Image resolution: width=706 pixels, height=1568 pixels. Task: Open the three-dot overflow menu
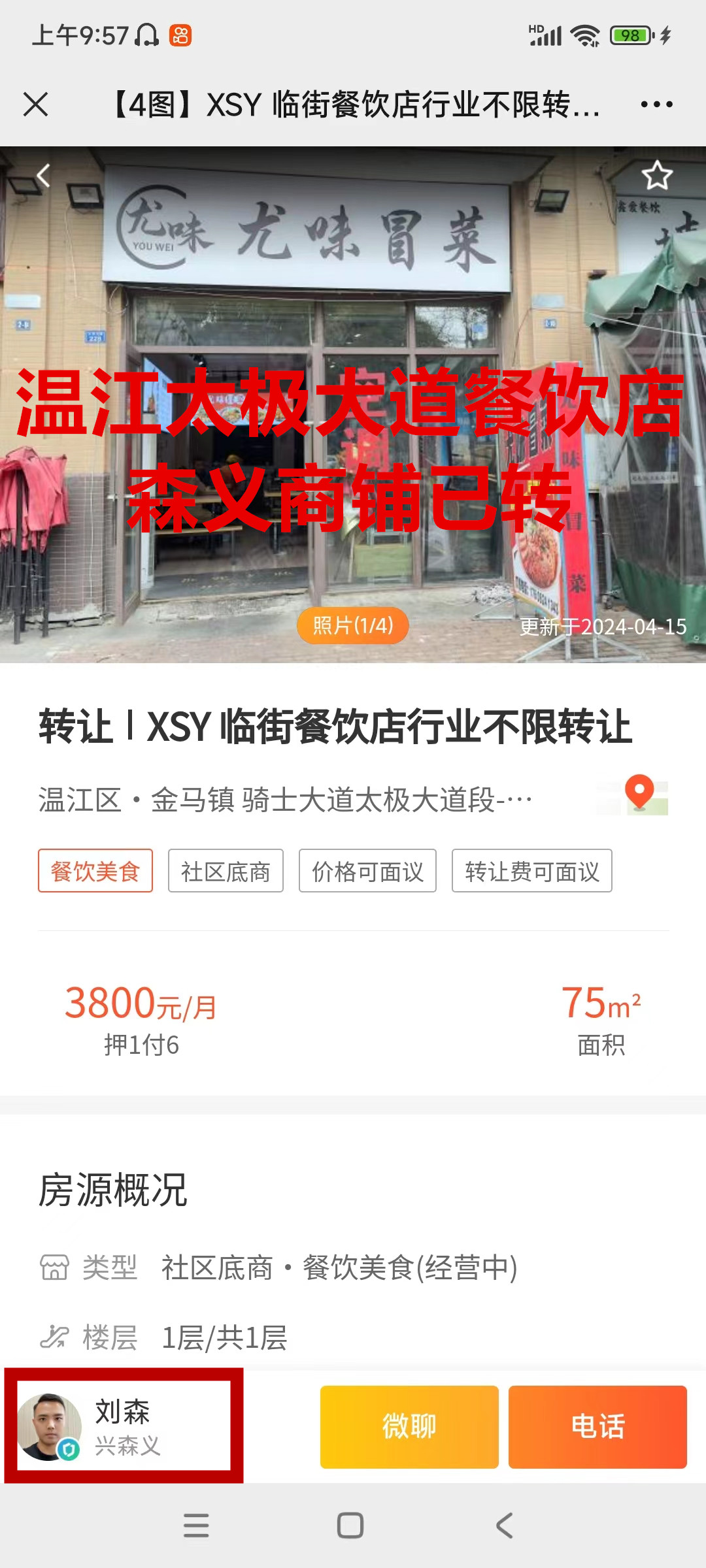[656, 105]
